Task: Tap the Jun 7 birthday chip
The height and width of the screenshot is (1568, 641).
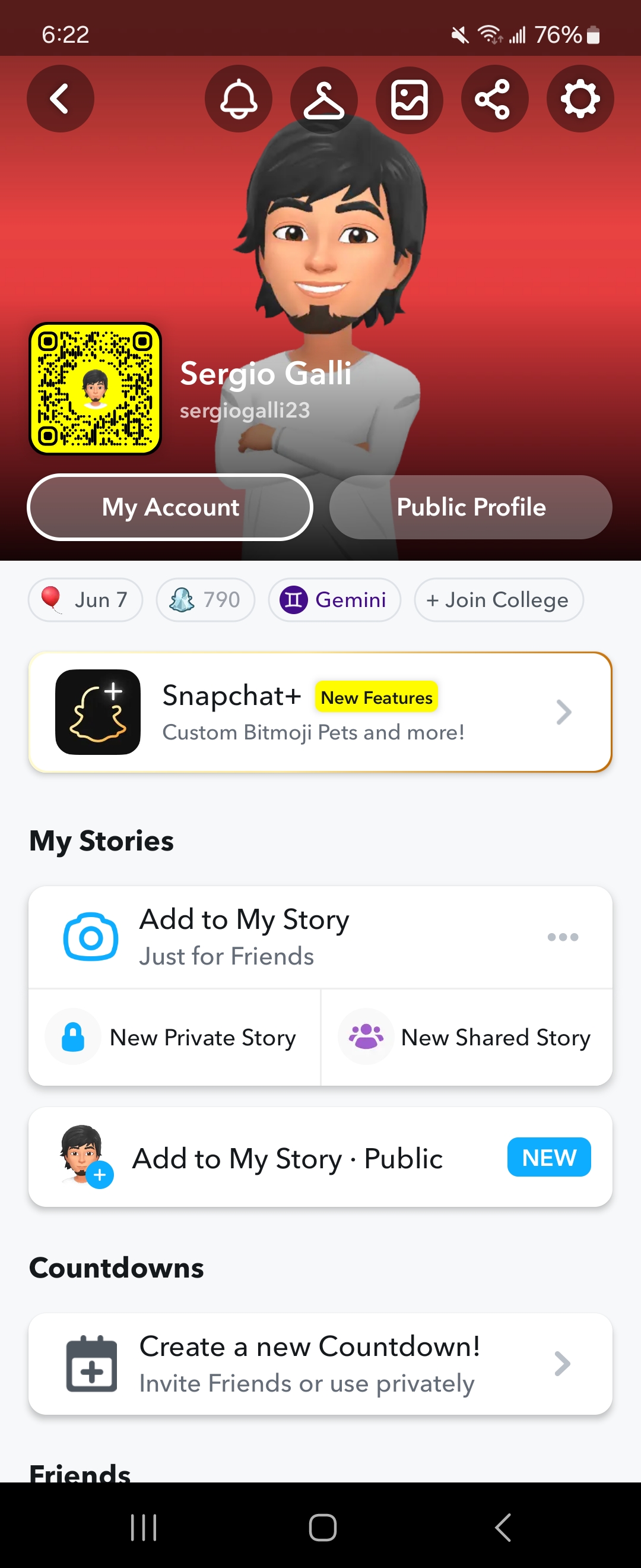Action: click(x=85, y=599)
